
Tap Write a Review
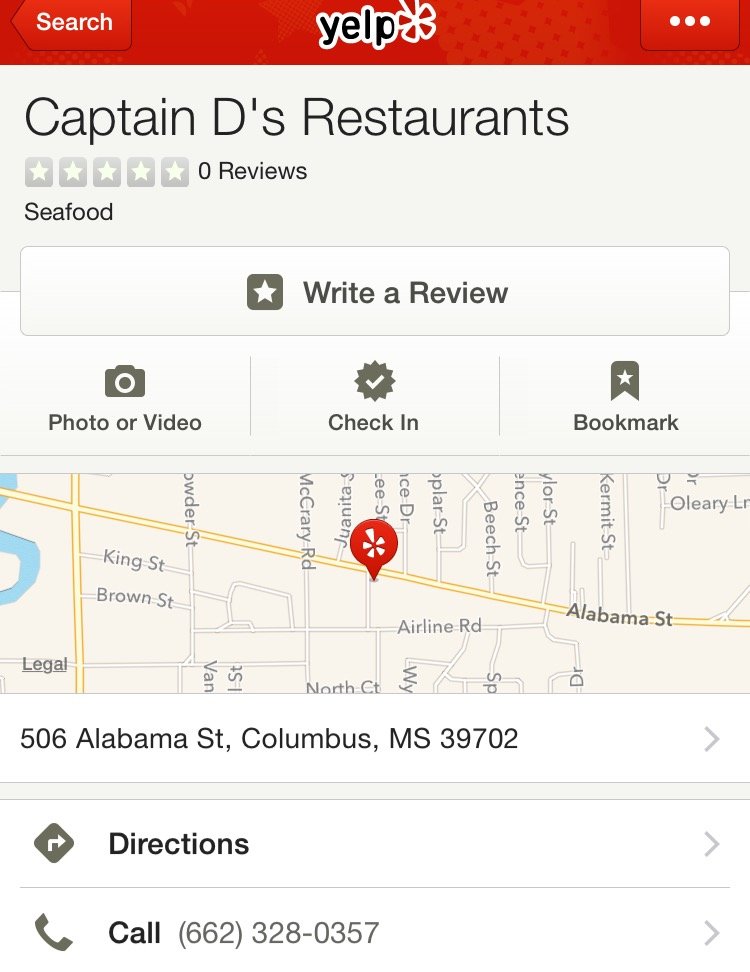coord(375,292)
